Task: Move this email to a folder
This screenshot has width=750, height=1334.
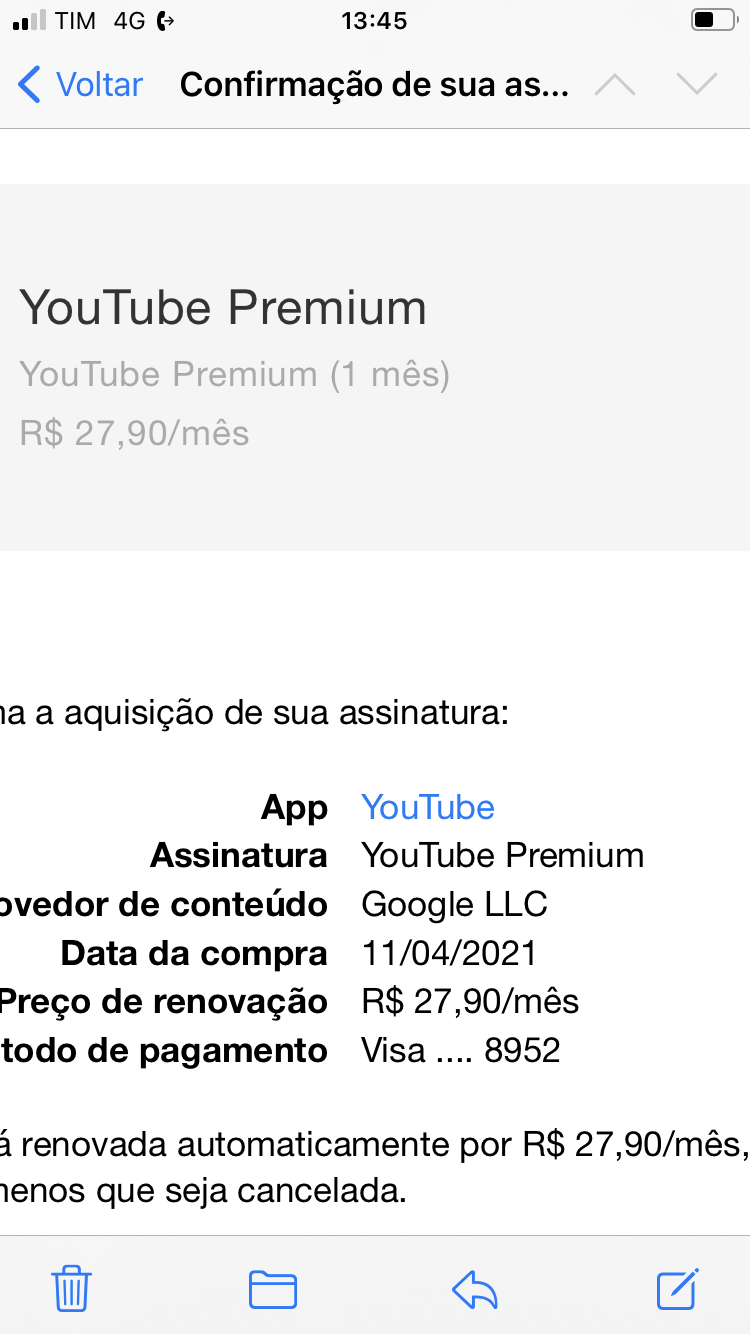Action: pos(273,1288)
